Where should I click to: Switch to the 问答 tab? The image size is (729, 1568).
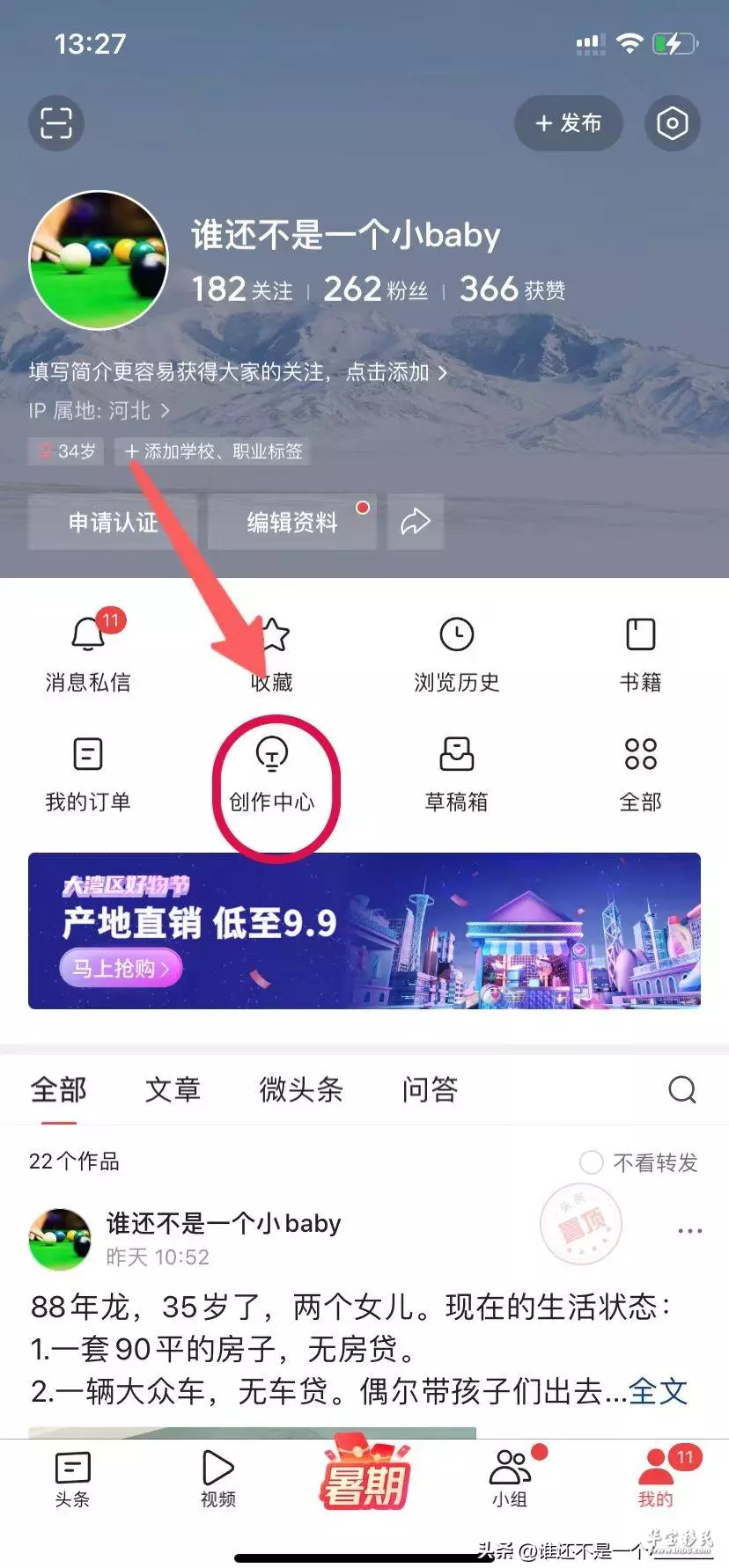430,1090
